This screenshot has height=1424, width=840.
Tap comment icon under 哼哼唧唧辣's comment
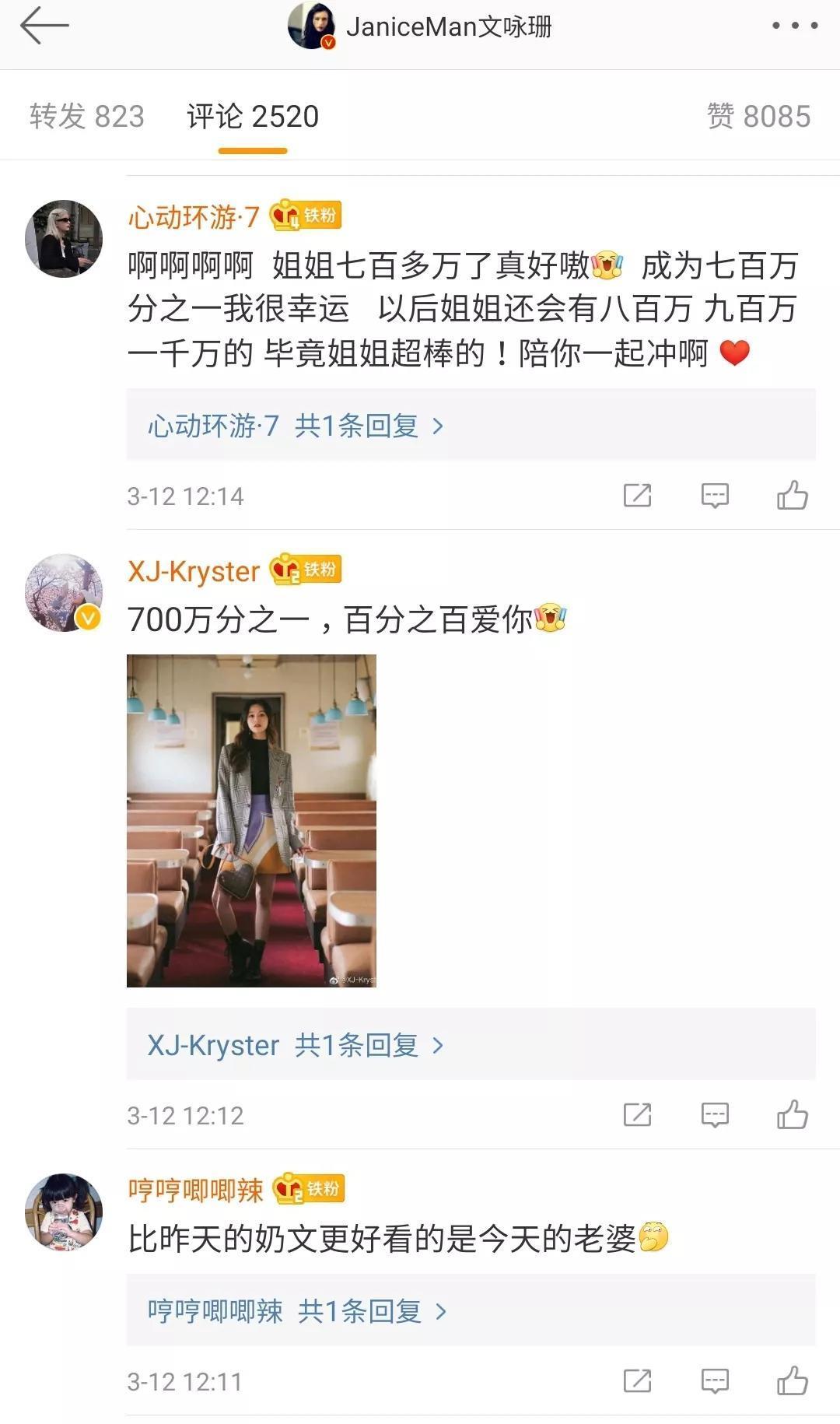coord(715,1381)
